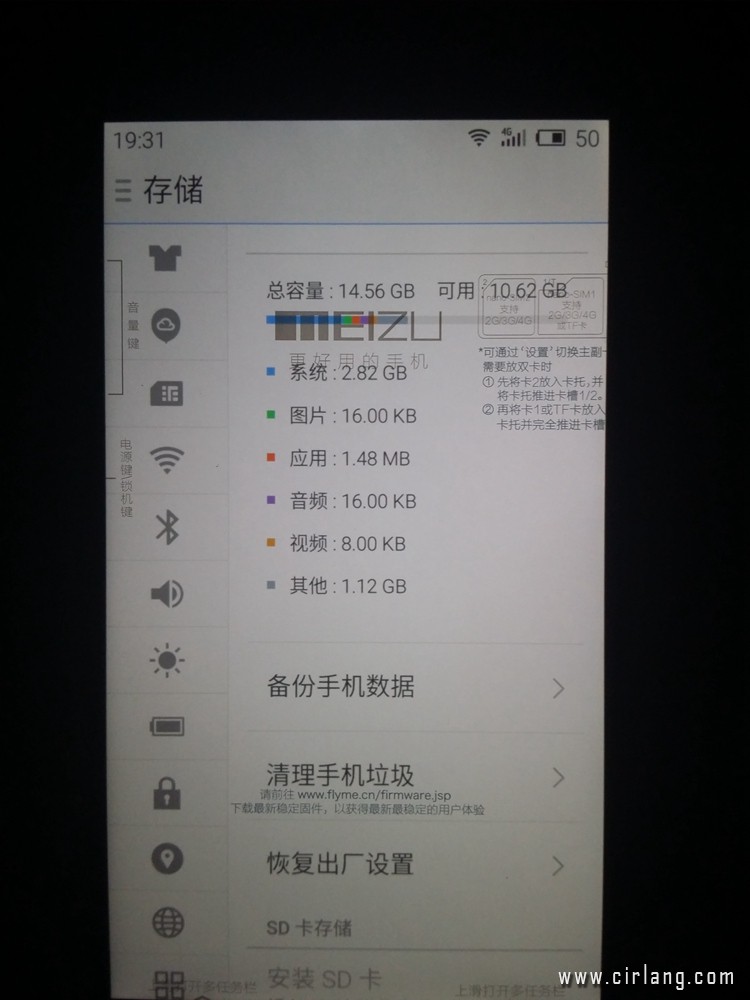750x1000 pixels.
Task: Open the Wi-Fi settings icon
Action: click(x=166, y=460)
